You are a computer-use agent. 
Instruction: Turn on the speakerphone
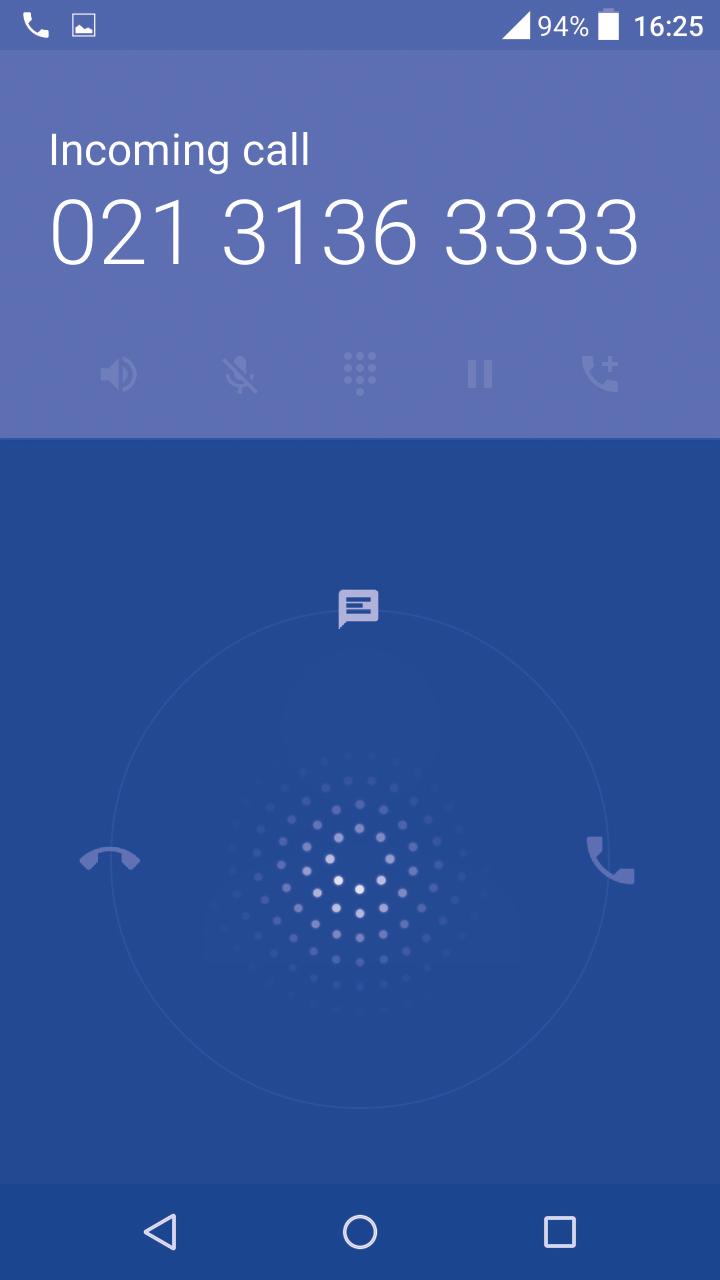[118, 375]
